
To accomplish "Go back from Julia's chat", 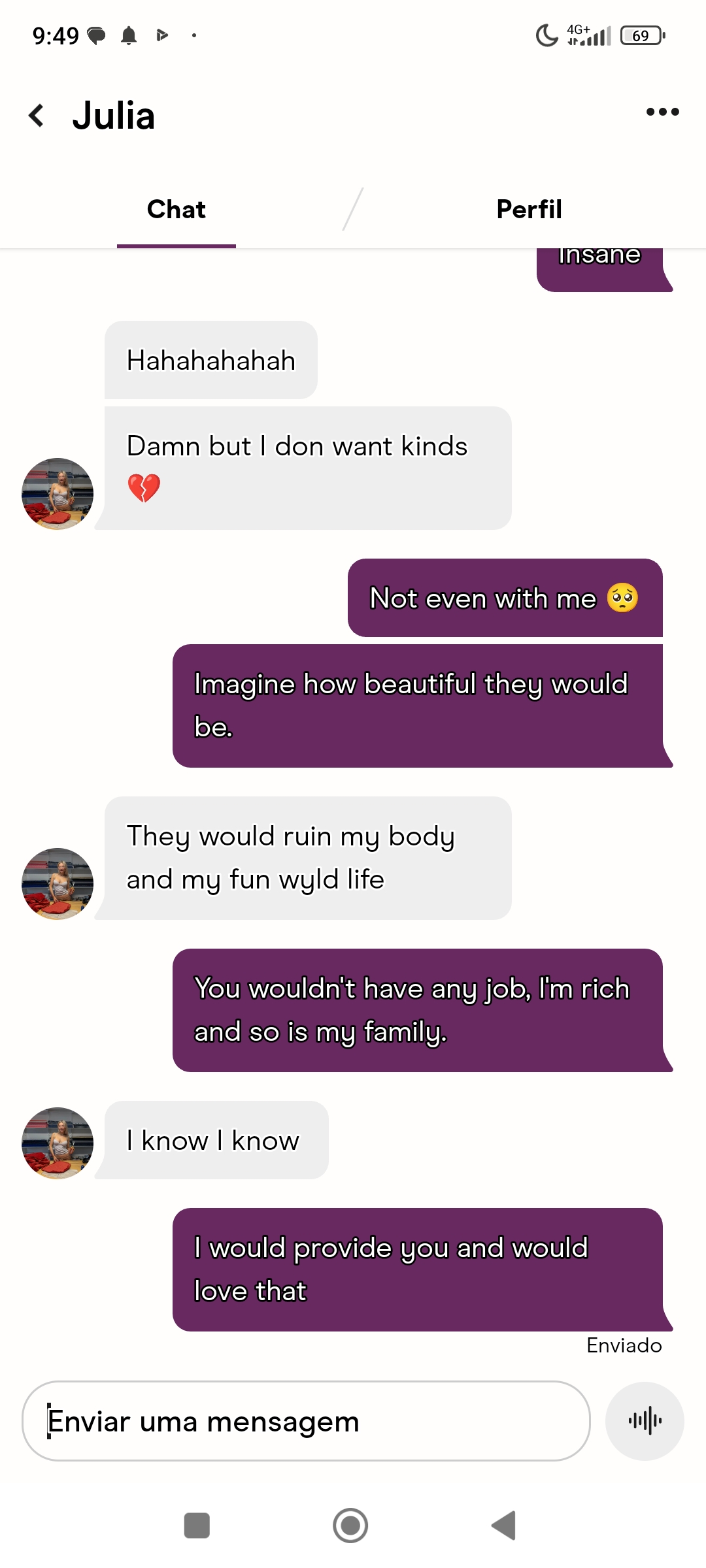I will point(37,116).
